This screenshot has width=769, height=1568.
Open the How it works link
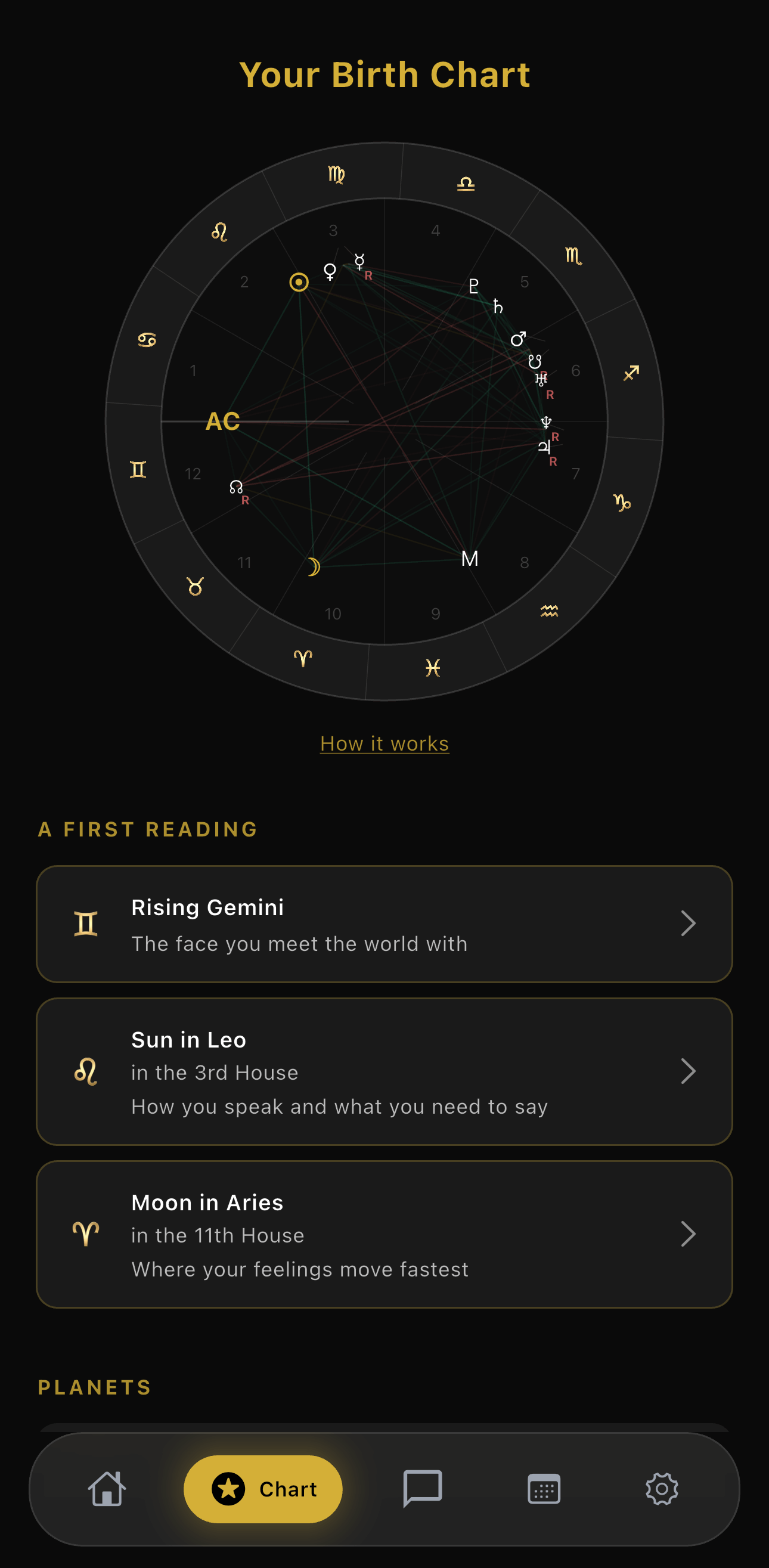point(384,743)
